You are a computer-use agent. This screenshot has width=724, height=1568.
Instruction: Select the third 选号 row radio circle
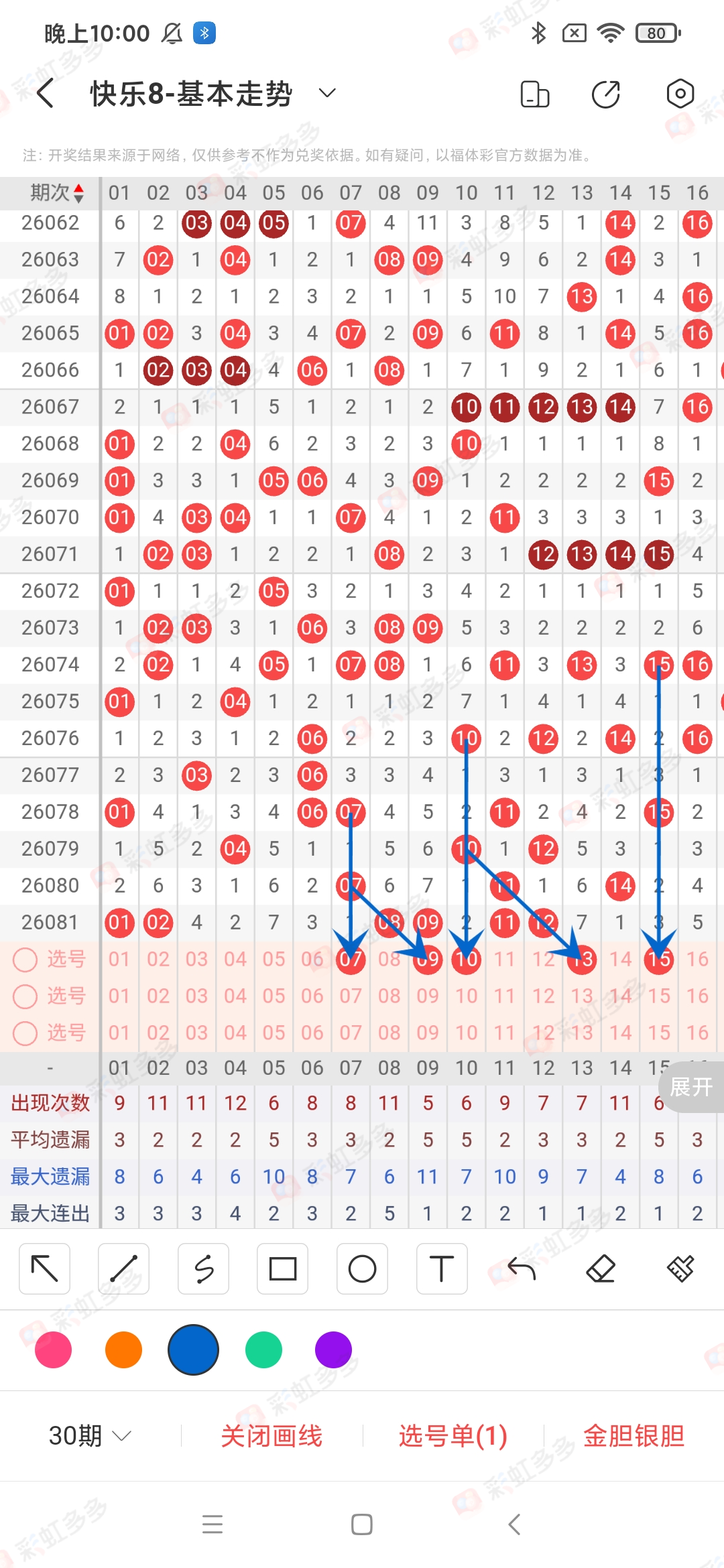pyautogui.click(x=25, y=1033)
